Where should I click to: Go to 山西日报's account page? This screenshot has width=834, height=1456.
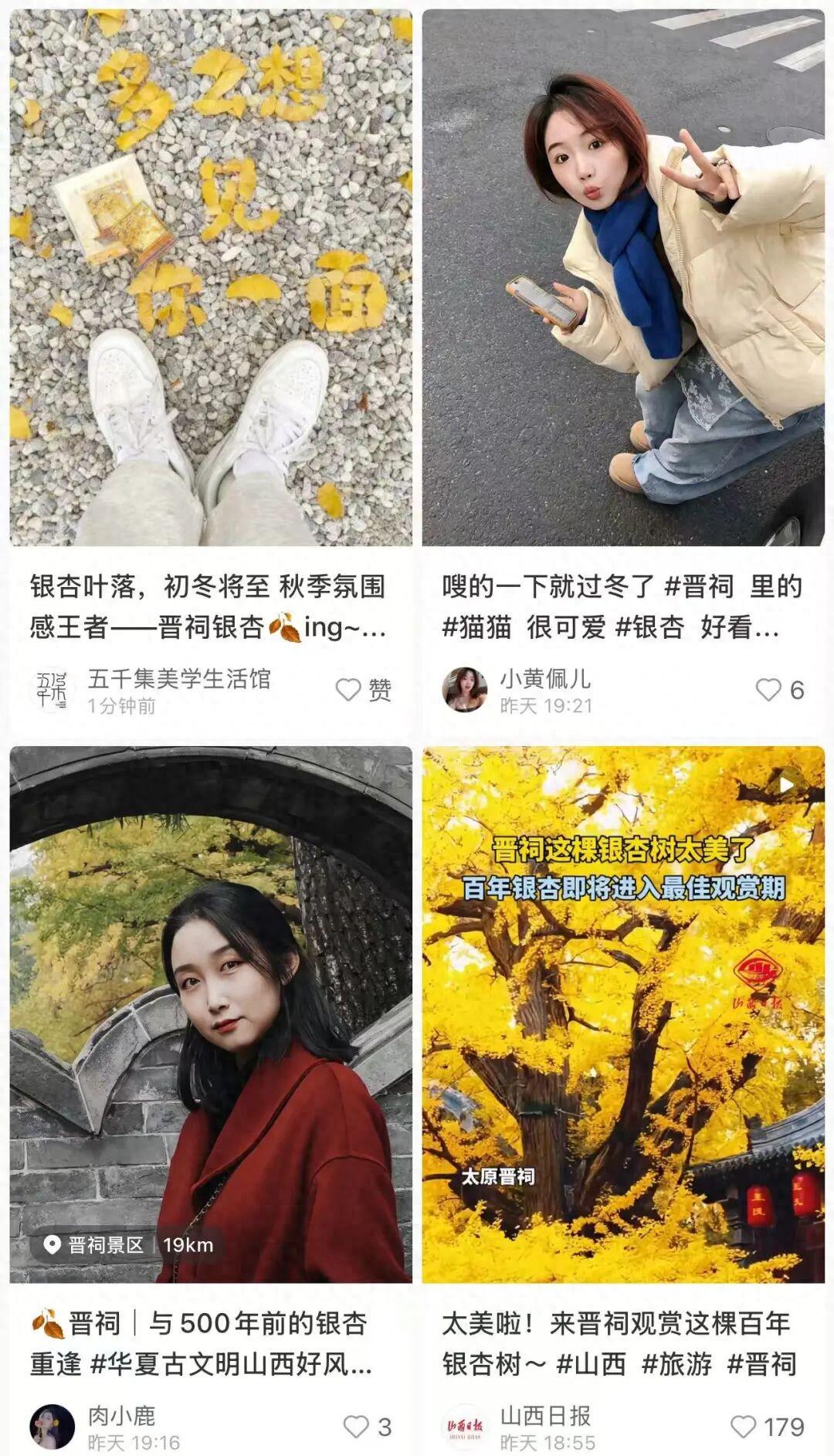coord(466,1427)
